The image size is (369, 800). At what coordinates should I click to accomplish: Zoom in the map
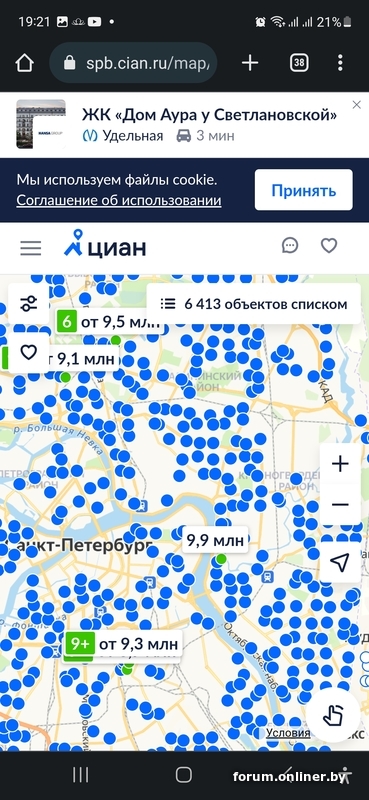click(x=340, y=464)
